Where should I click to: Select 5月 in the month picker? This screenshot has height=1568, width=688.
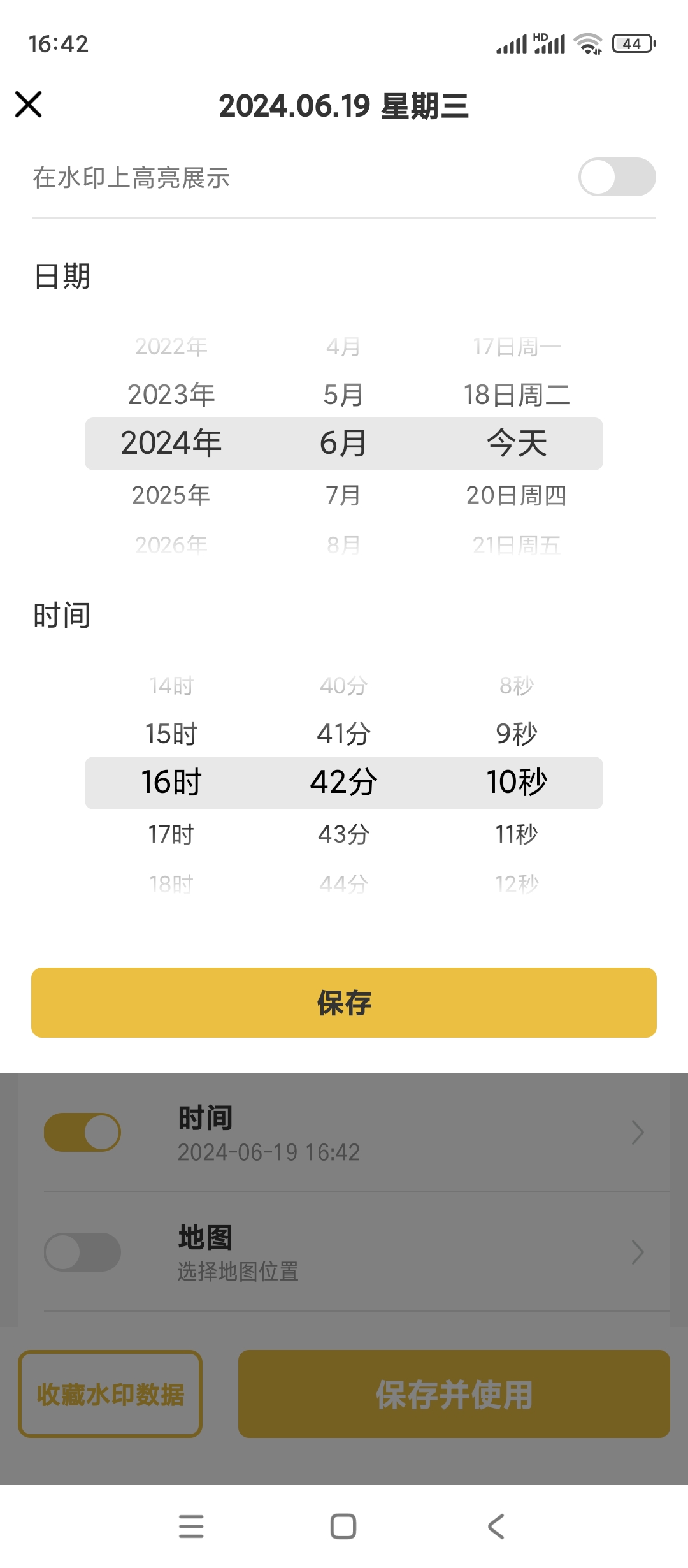click(x=343, y=395)
